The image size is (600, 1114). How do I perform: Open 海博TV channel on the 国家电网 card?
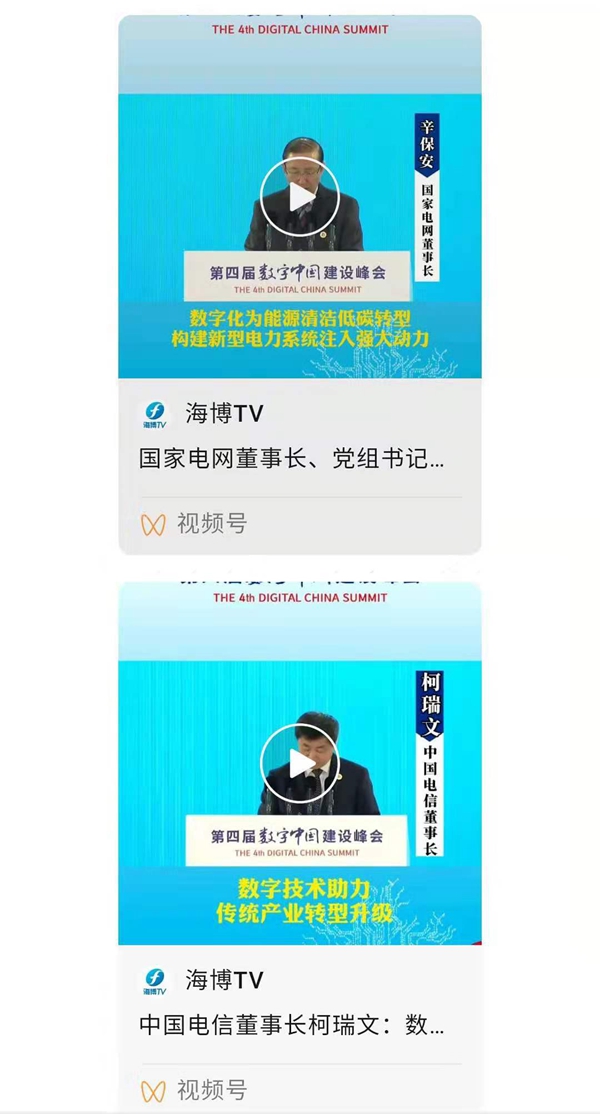(x=224, y=413)
